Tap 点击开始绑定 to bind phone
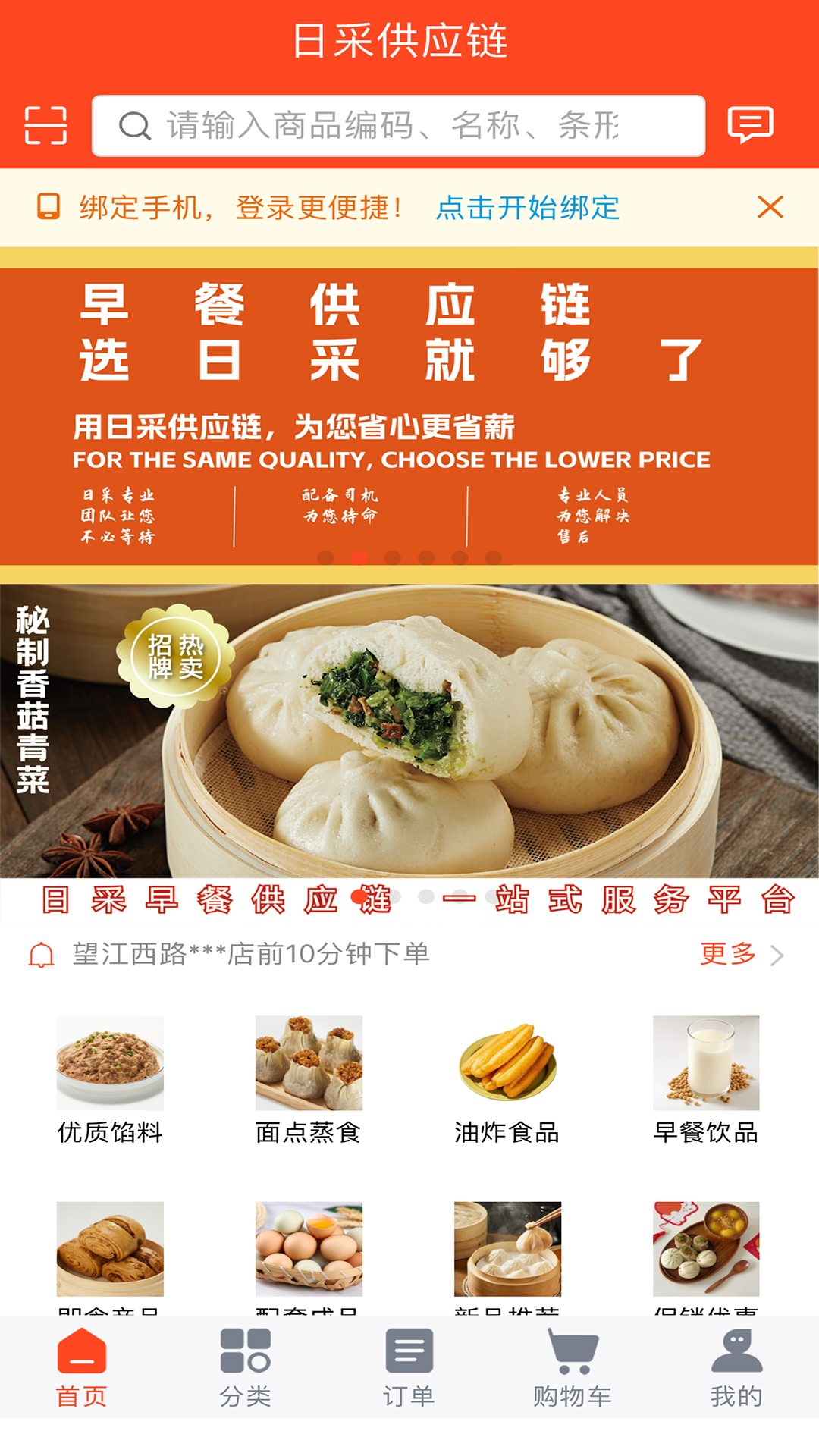 (x=528, y=208)
